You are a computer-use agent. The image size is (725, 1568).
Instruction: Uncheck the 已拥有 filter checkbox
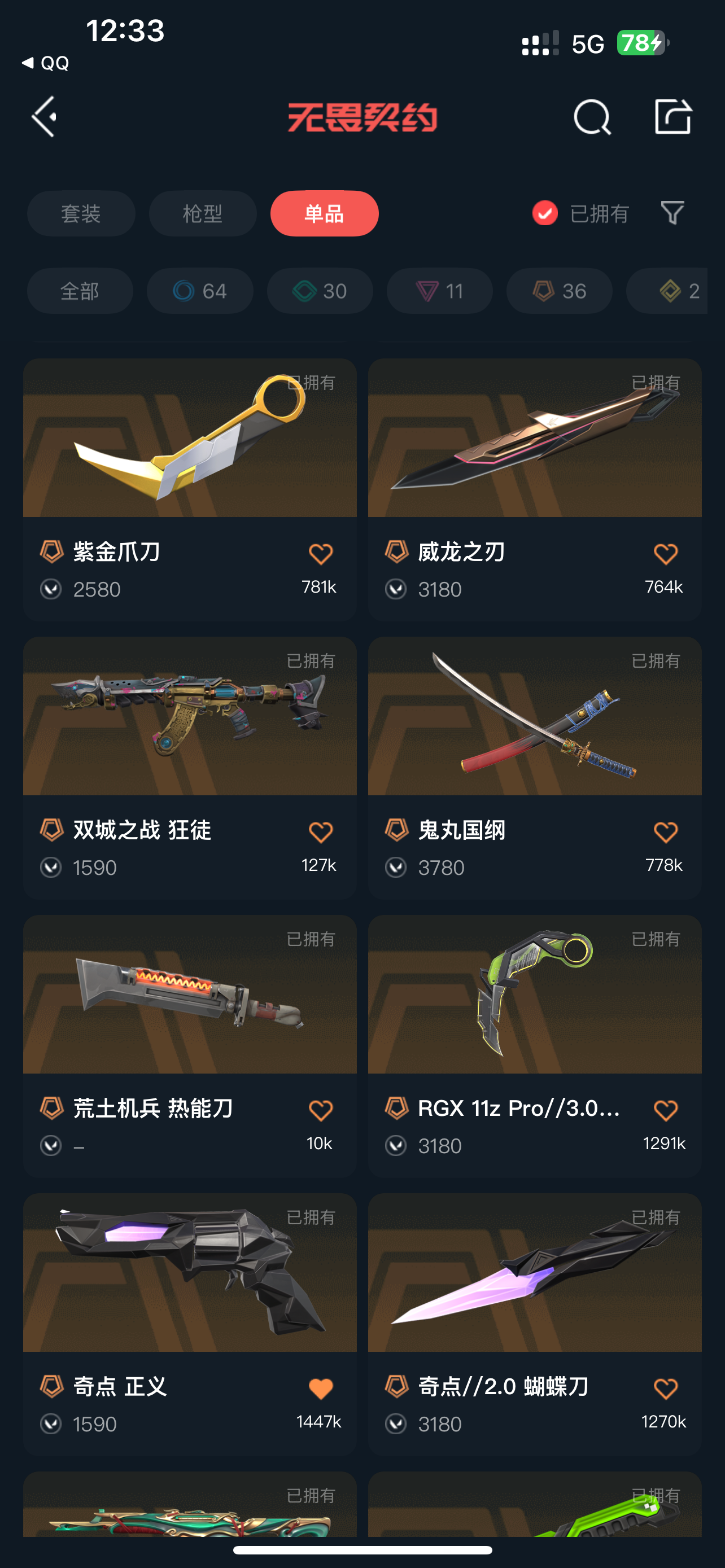coord(545,213)
